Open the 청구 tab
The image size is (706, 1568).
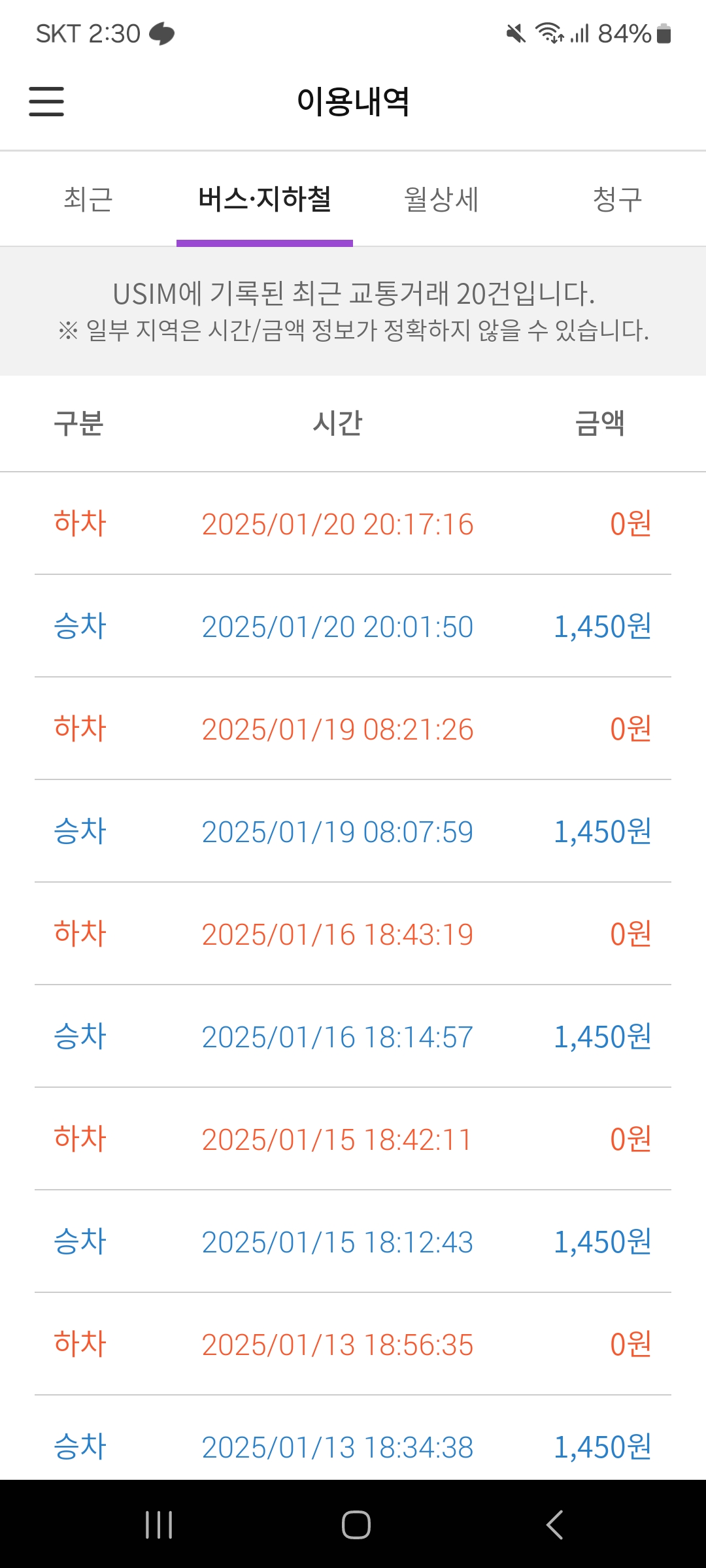click(617, 199)
